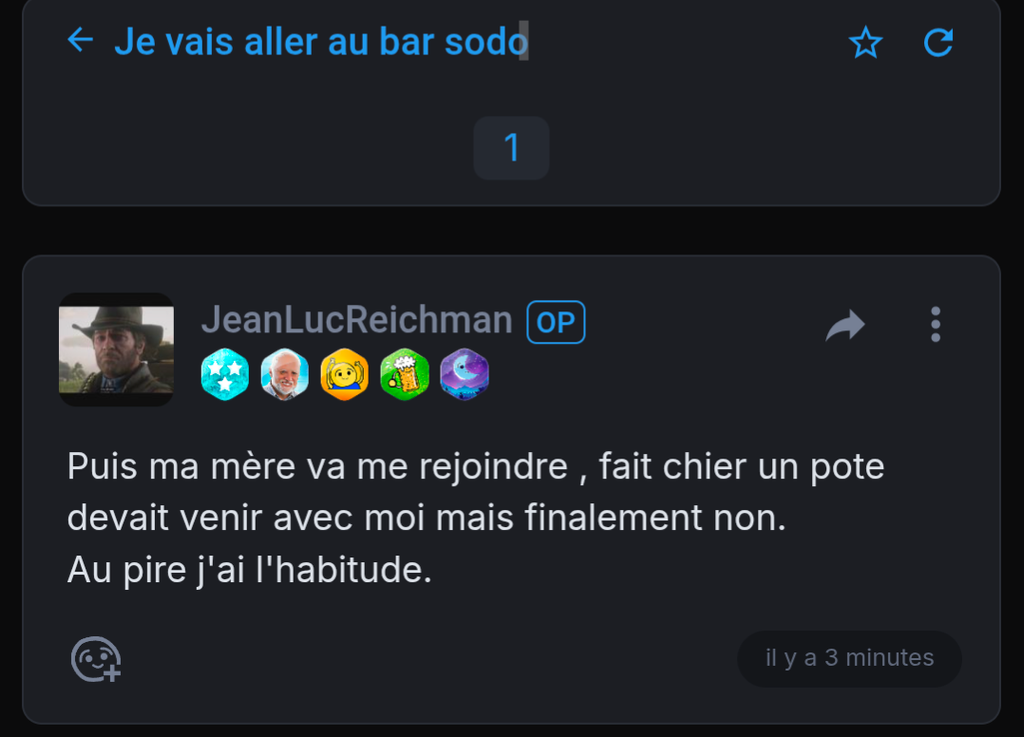Select page 1 of the topic
Image resolution: width=1024 pixels, height=737 pixels.
click(511, 148)
